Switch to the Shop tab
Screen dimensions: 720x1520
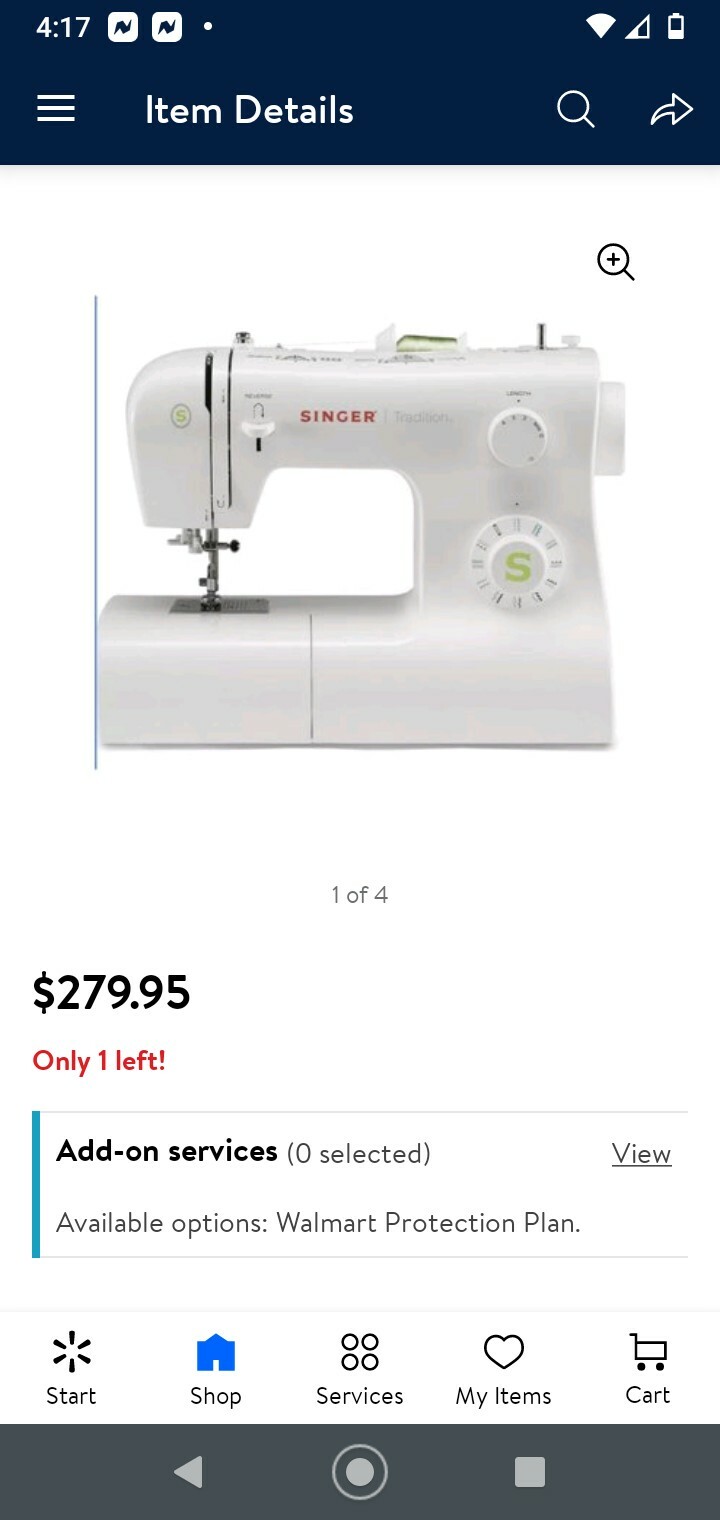215,1368
